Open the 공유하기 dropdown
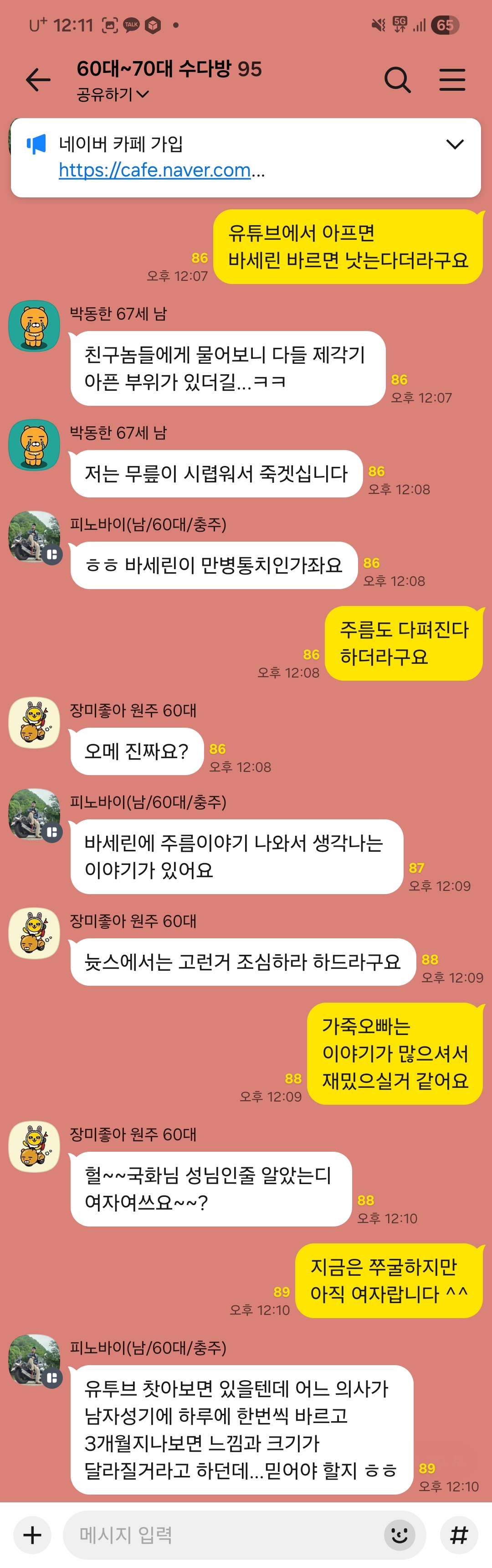The height and width of the screenshot is (1568, 492). pyautogui.click(x=113, y=94)
